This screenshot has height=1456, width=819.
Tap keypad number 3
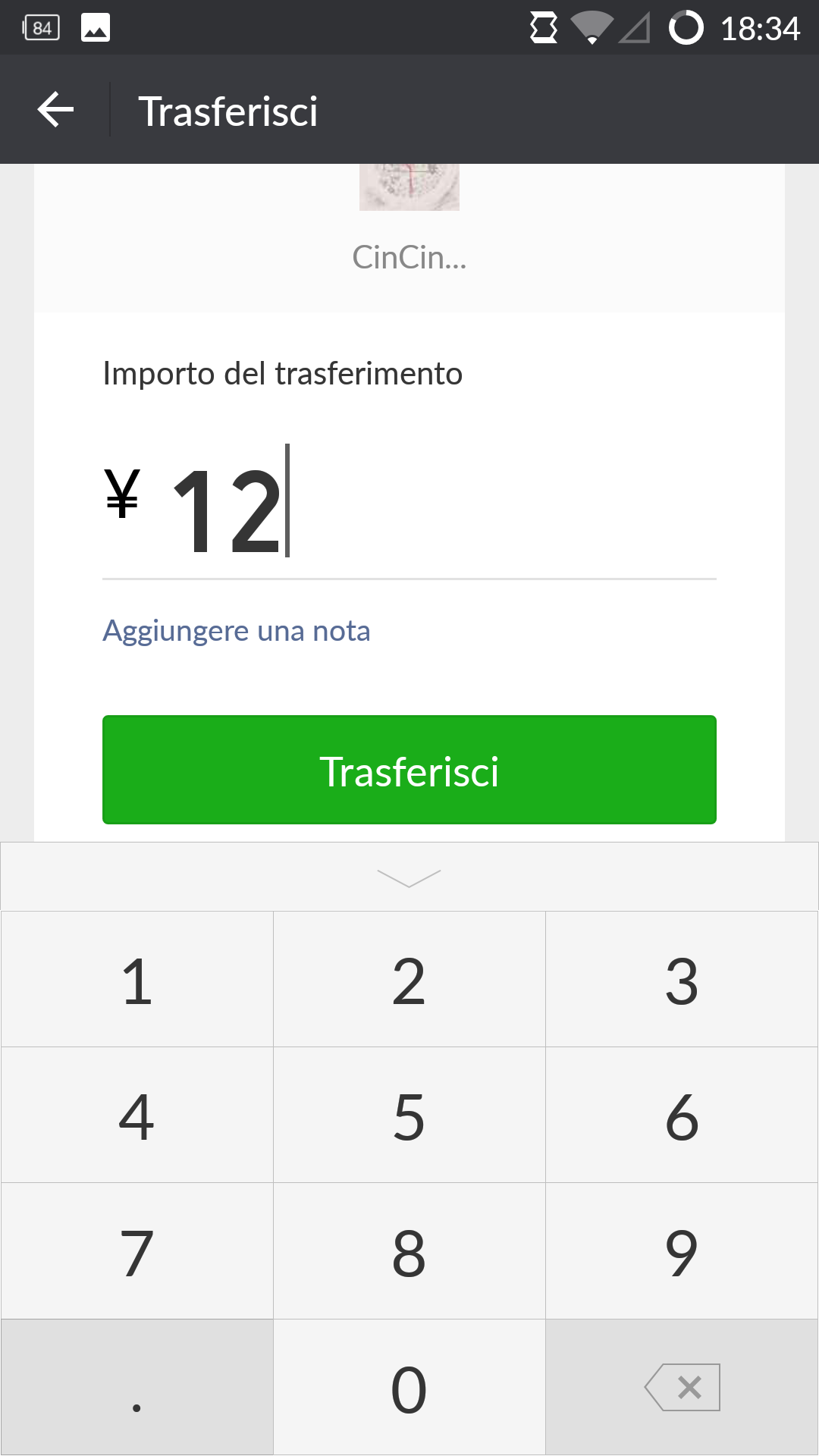tap(682, 980)
